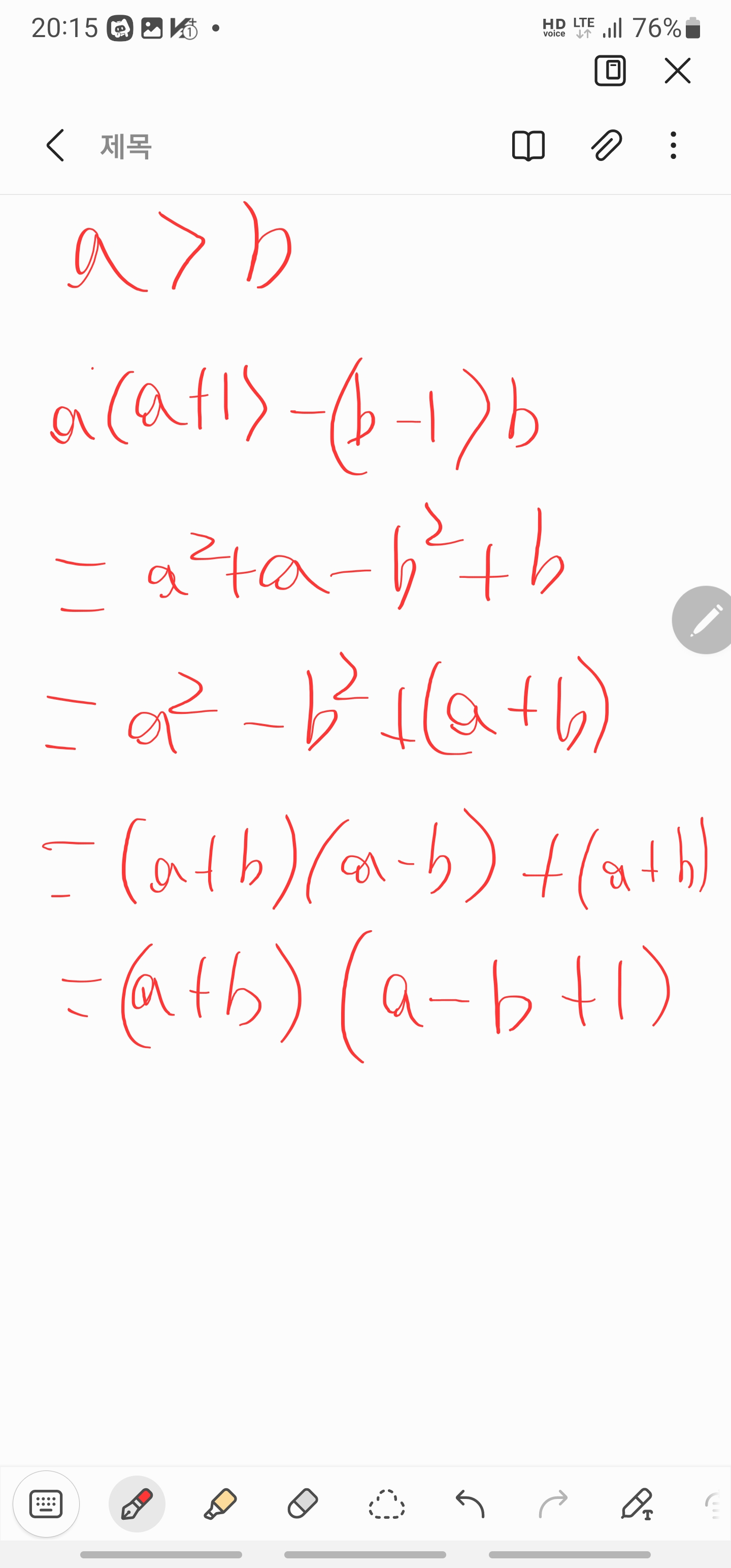The width and height of the screenshot is (731, 1568).
Task: Redo the undone stroke
Action: 553,1504
